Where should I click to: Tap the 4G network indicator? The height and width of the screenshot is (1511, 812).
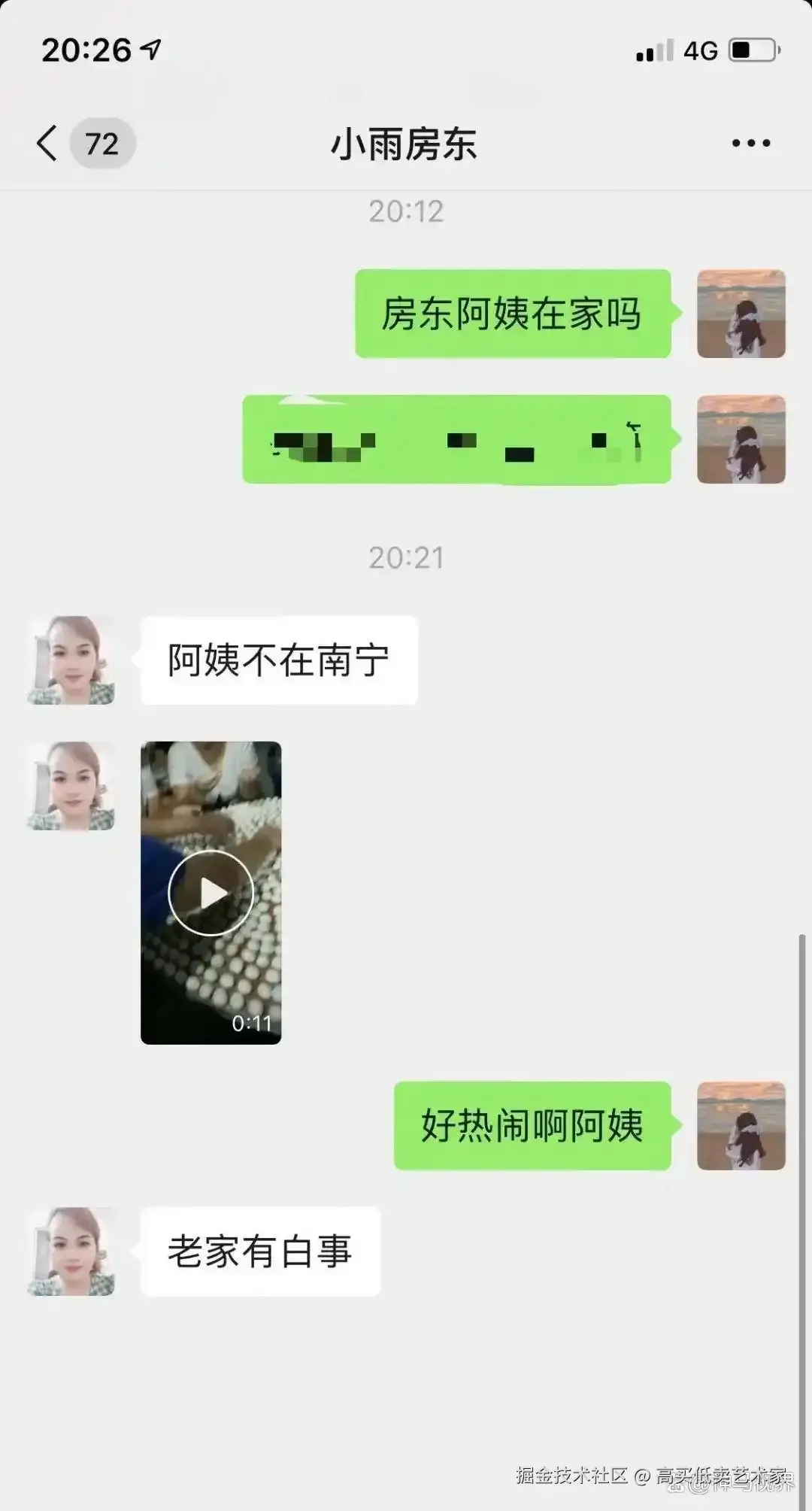pyautogui.click(x=701, y=48)
